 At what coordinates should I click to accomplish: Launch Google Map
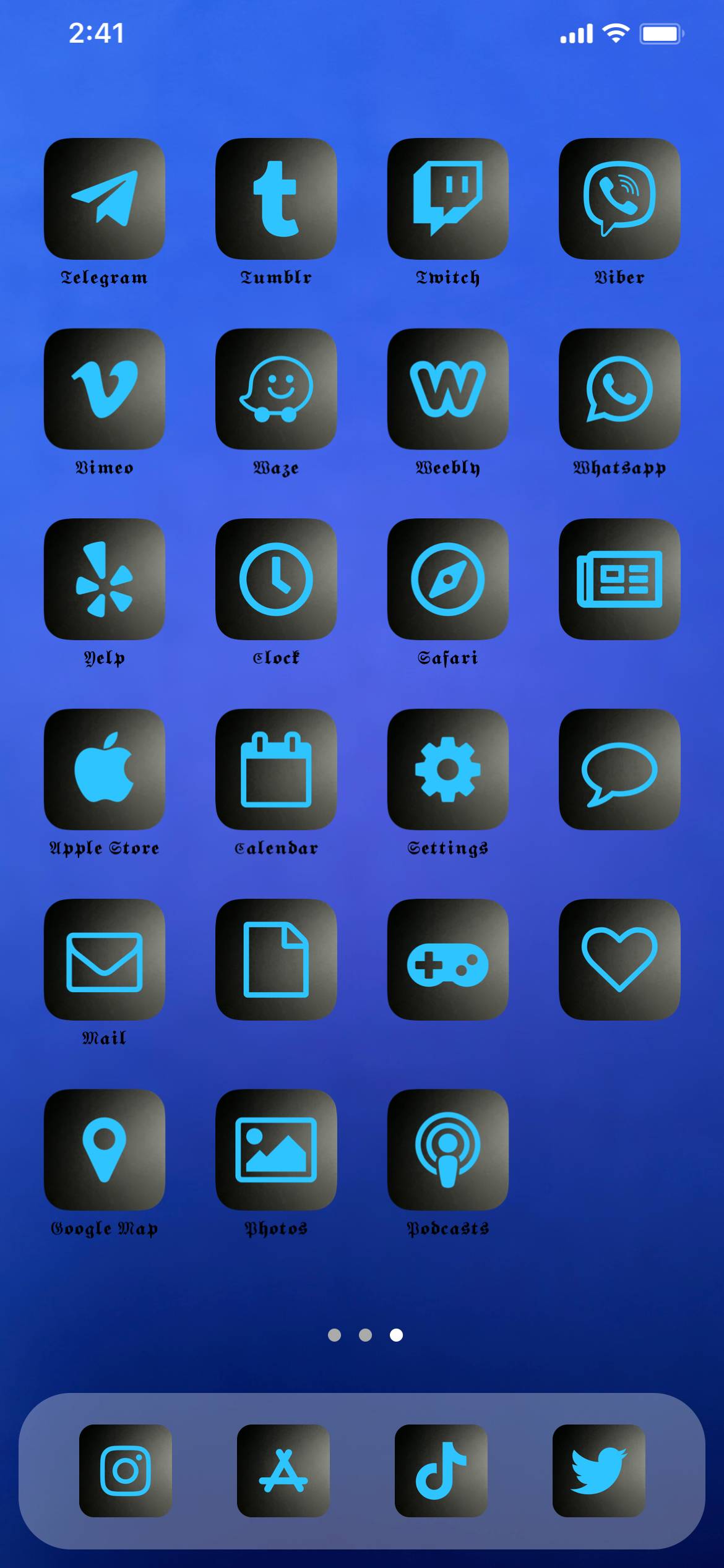[x=104, y=1149]
